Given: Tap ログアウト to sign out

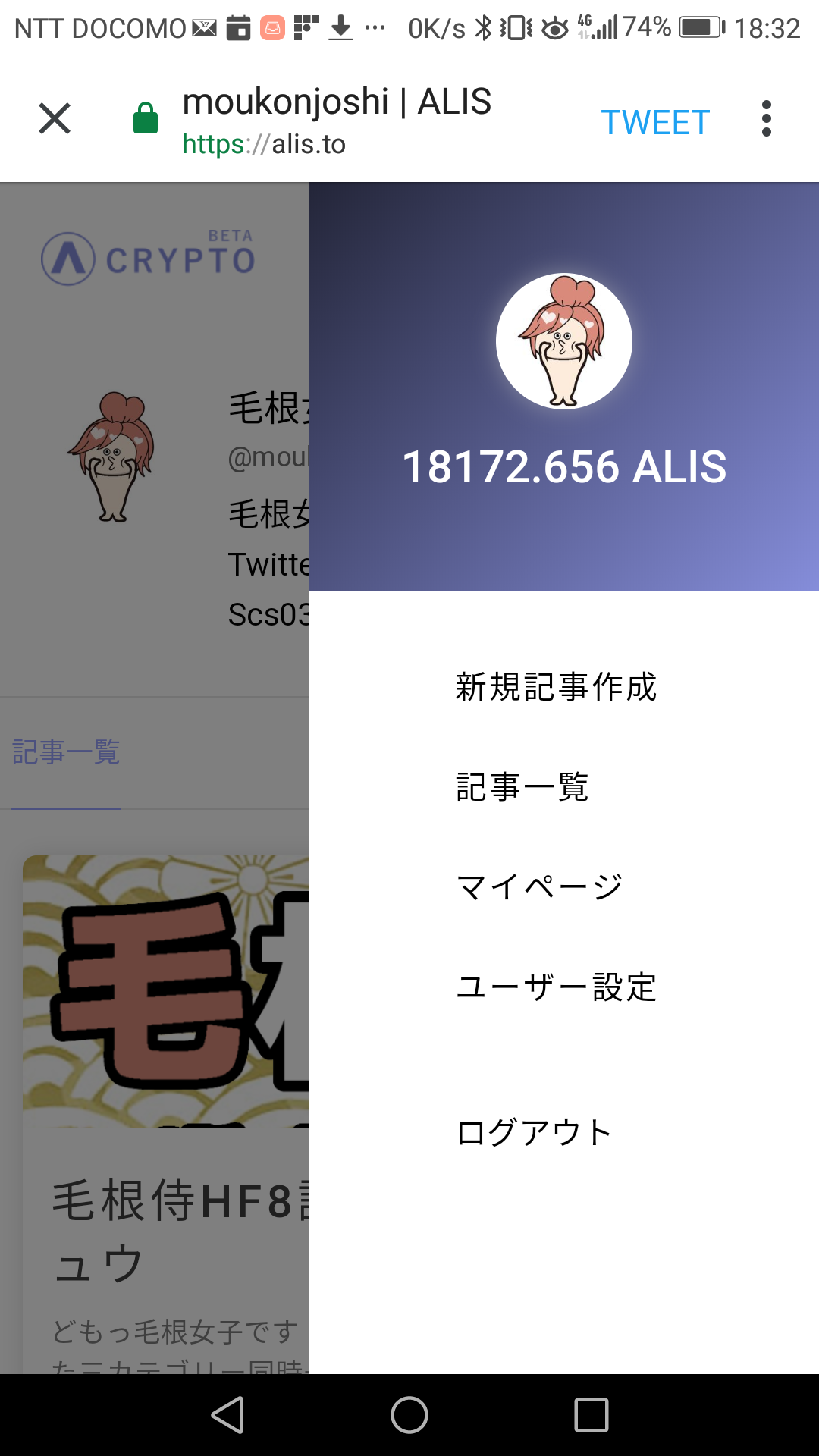Looking at the screenshot, I should (x=534, y=1132).
